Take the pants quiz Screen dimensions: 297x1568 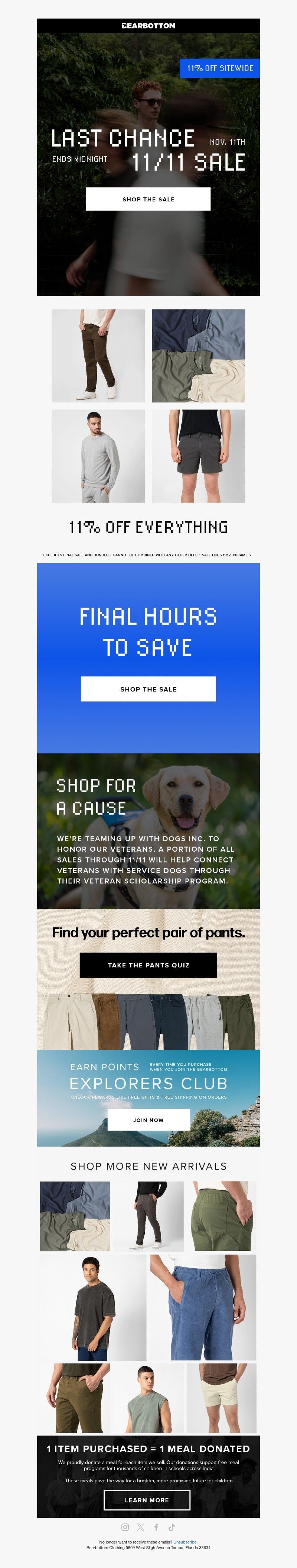(x=148, y=965)
